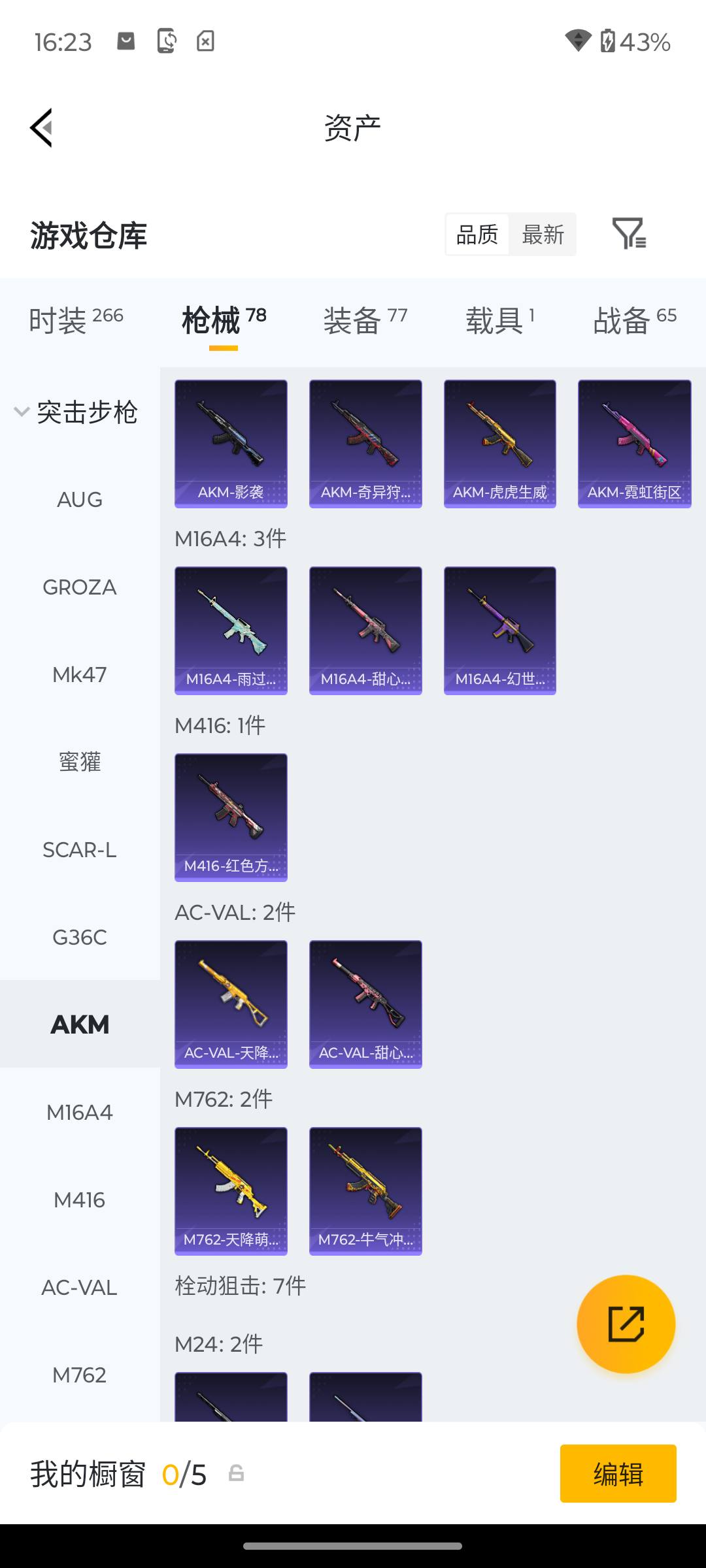Open the filter icon next to 最新
706x1568 pixels.
tap(629, 234)
